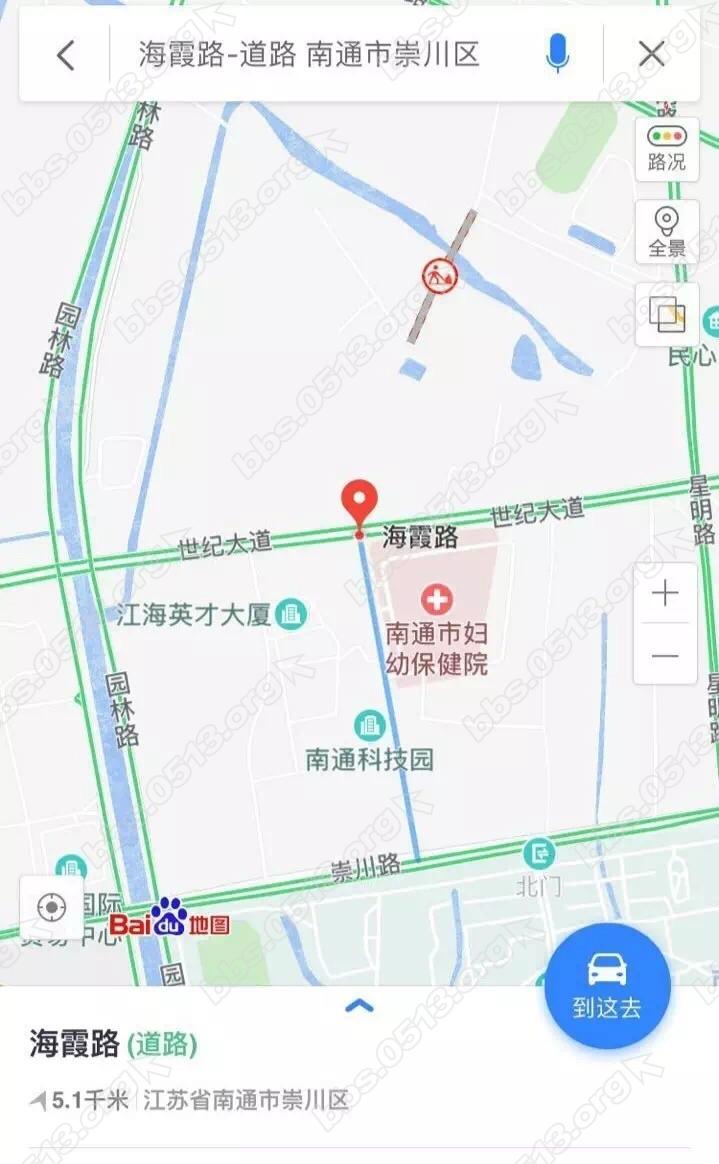Start navigation with 到这去

tap(607, 985)
